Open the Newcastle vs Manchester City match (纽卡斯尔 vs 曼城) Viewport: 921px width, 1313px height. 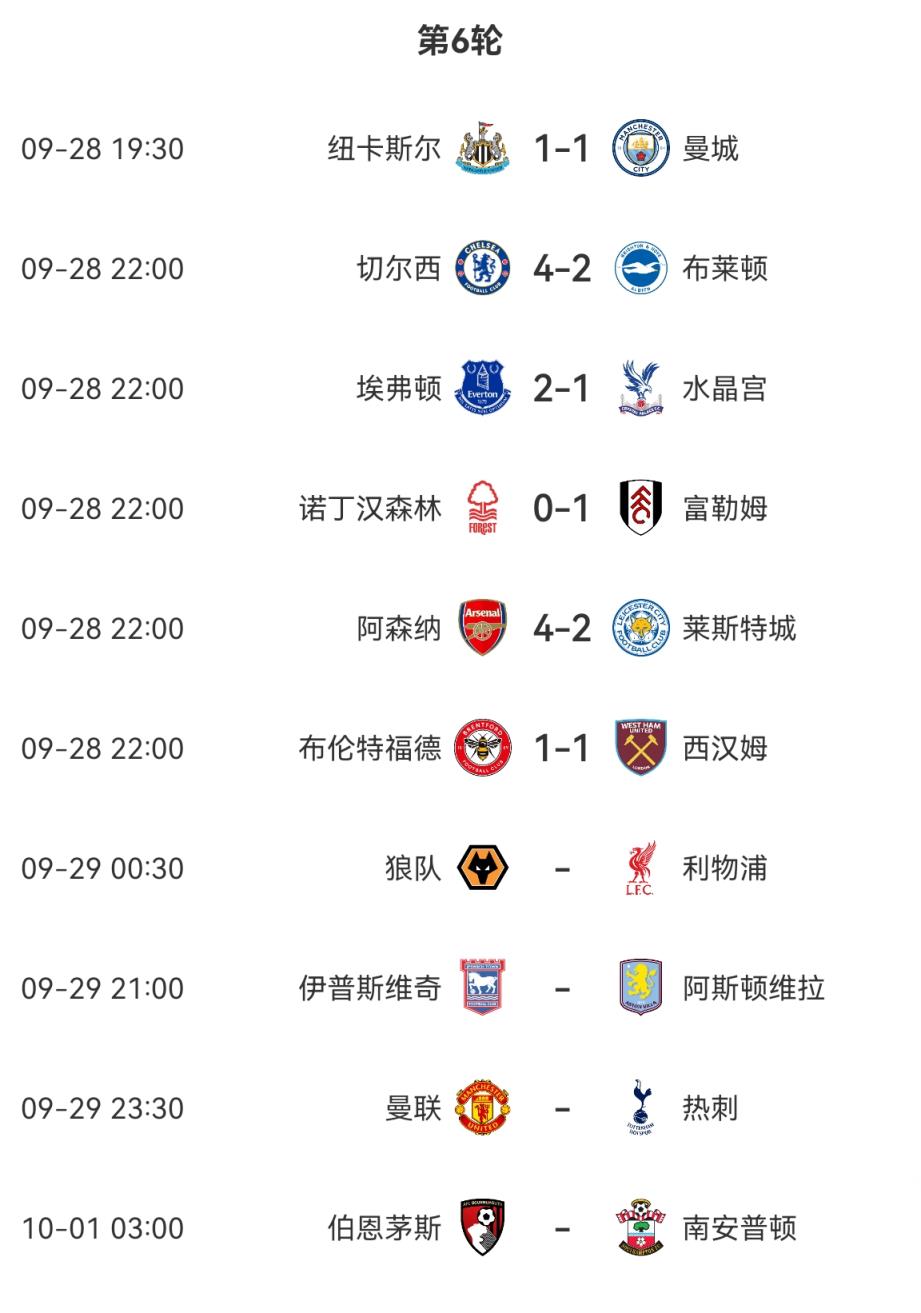coord(561,149)
